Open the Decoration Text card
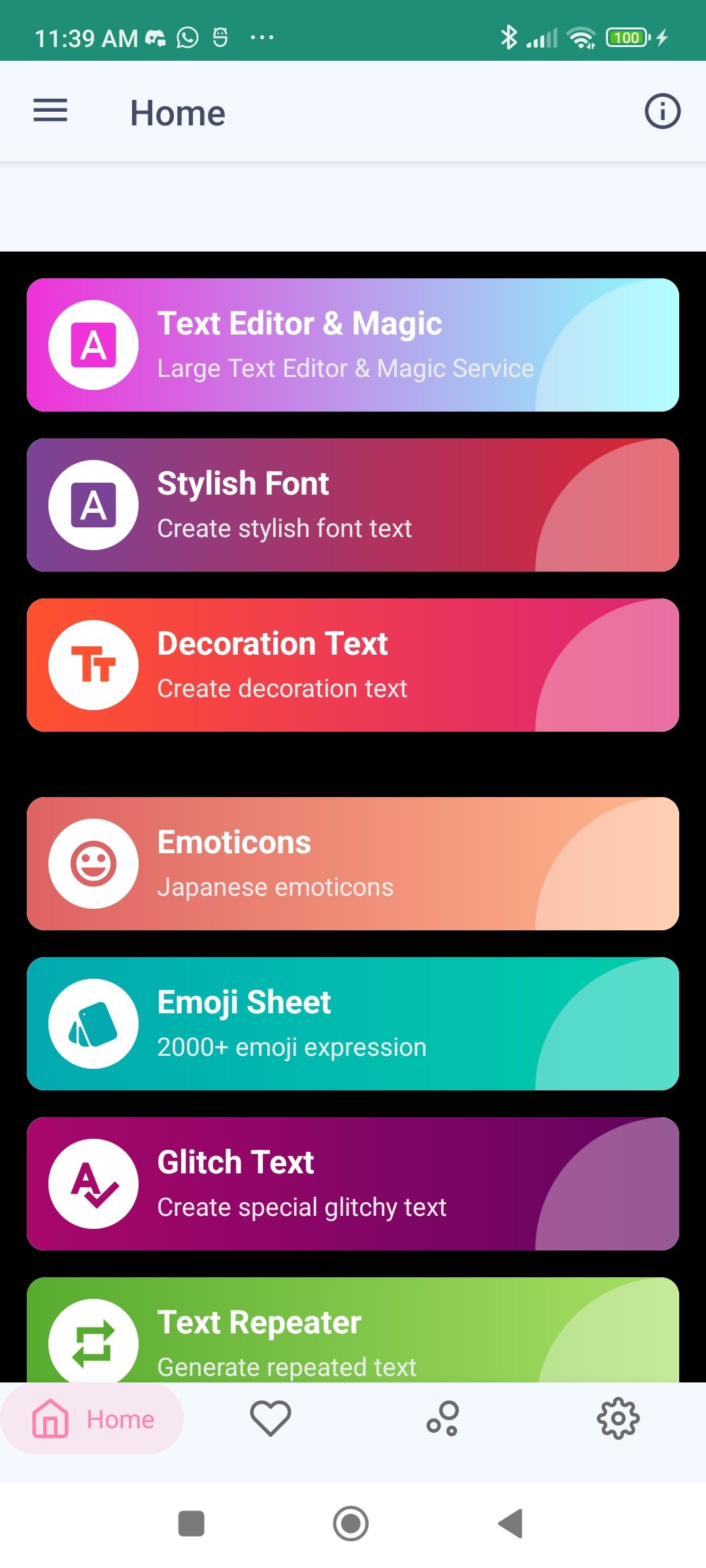Viewport: 706px width, 1568px height. pyautogui.click(x=353, y=665)
